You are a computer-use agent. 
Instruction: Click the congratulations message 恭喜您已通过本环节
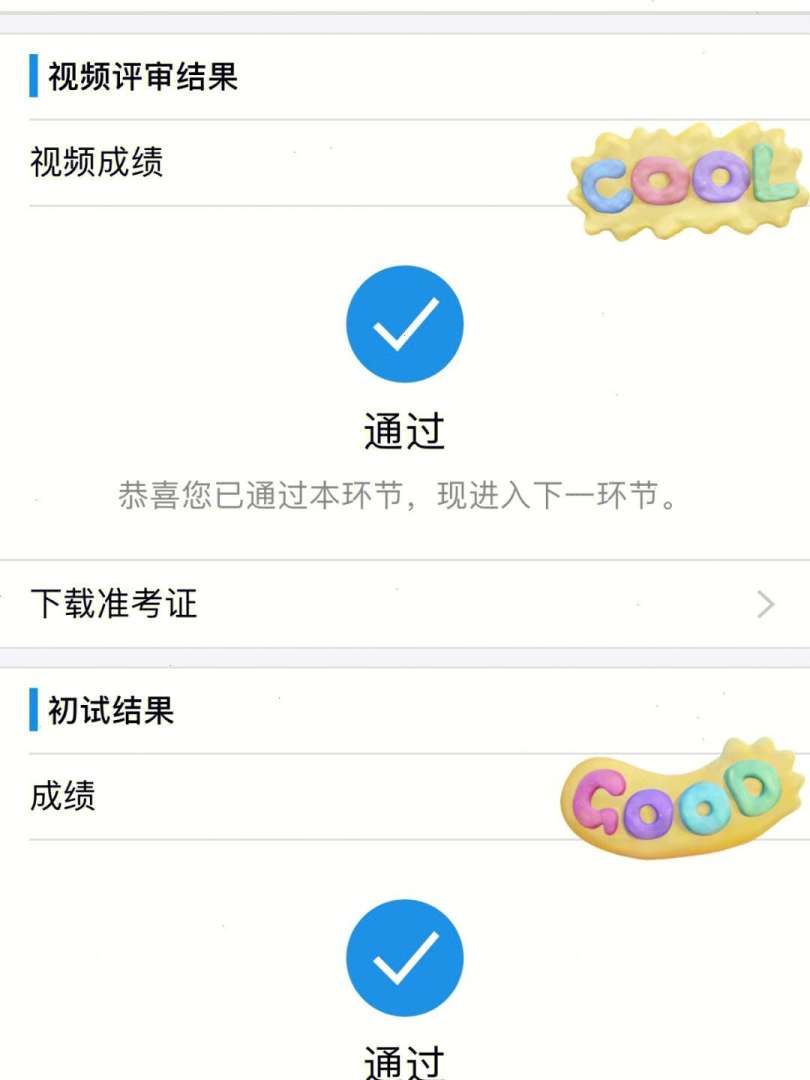(x=405, y=495)
